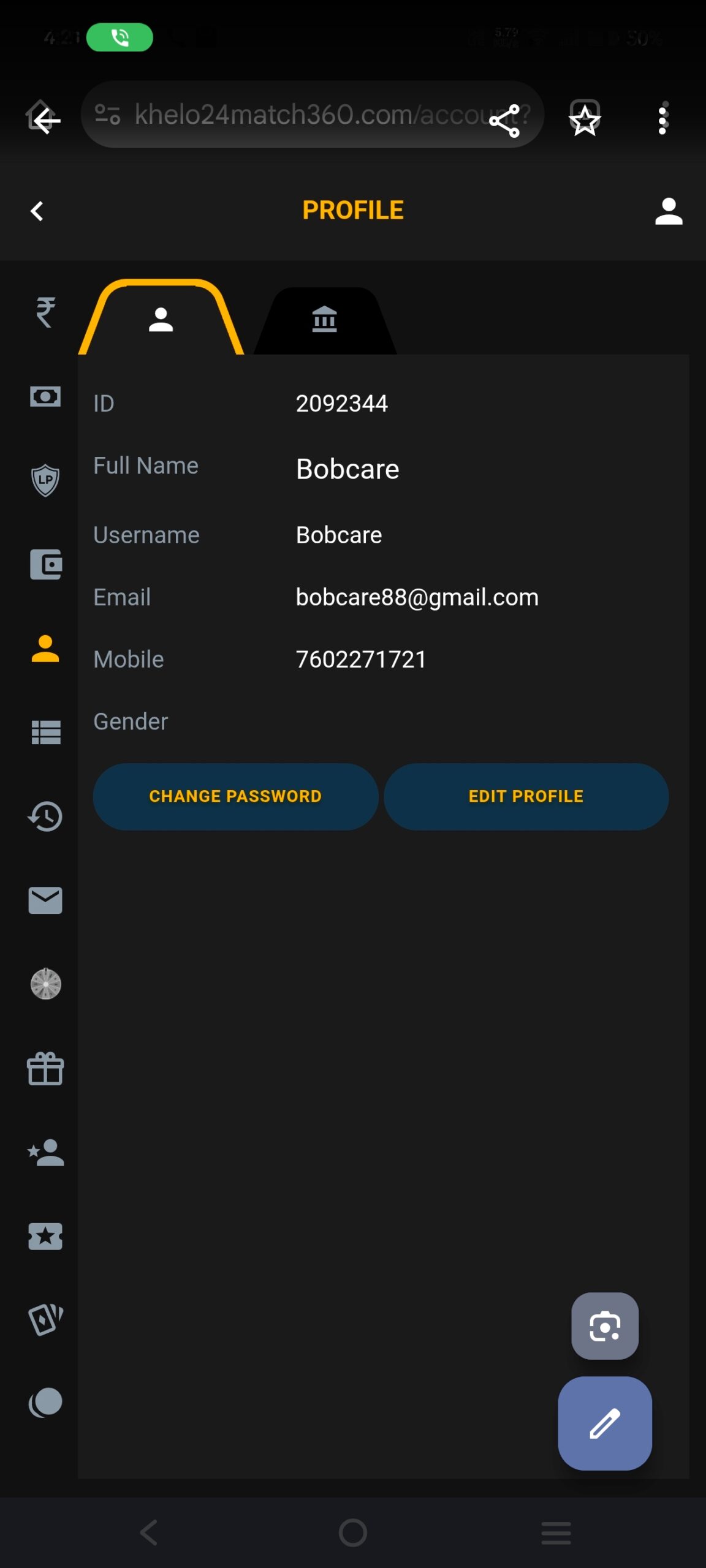Viewport: 706px width, 1568px height.
Task: Share the page from the address bar
Action: (504, 121)
